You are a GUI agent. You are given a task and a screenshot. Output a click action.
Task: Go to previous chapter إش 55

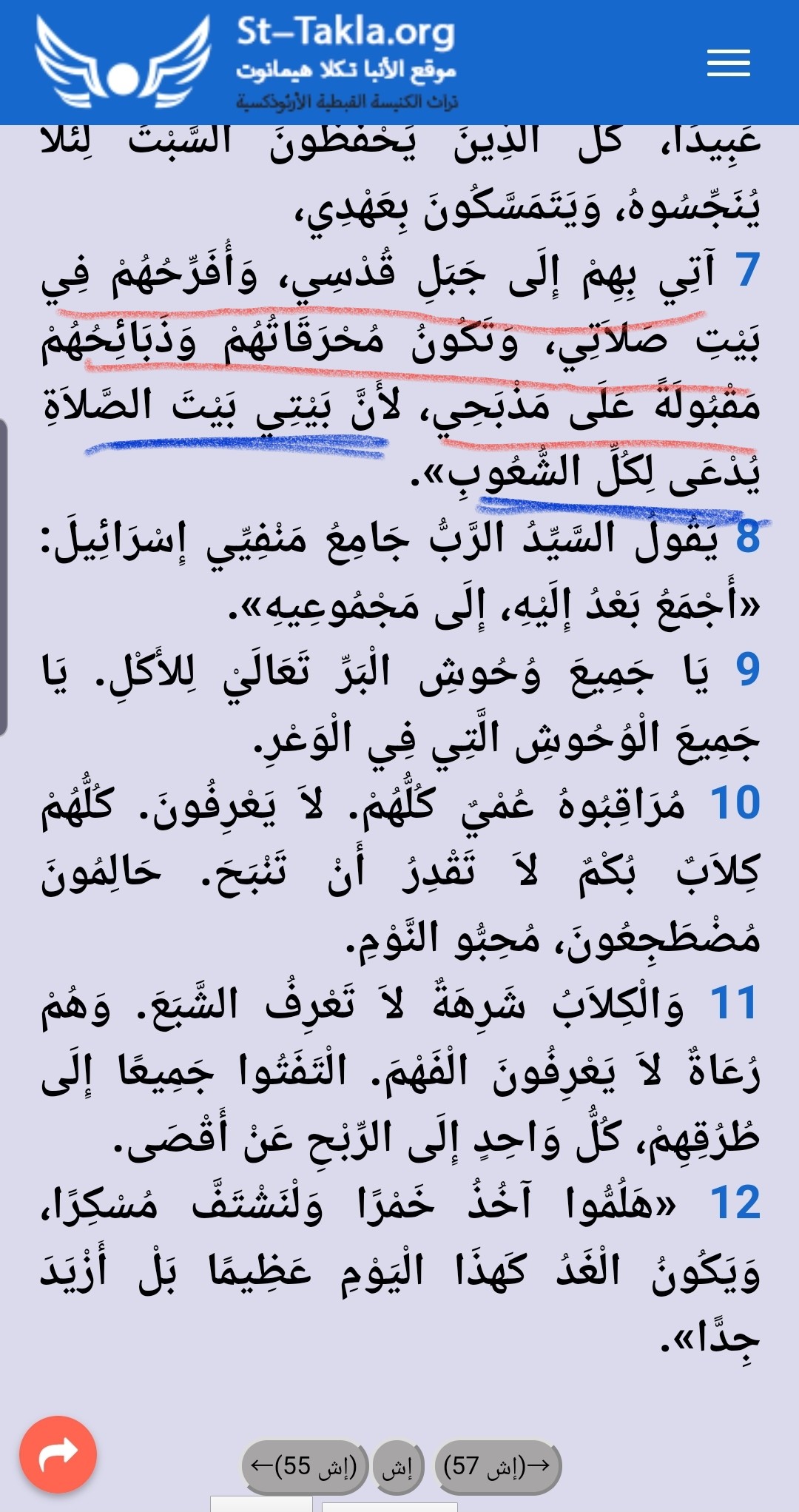(x=305, y=1465)
